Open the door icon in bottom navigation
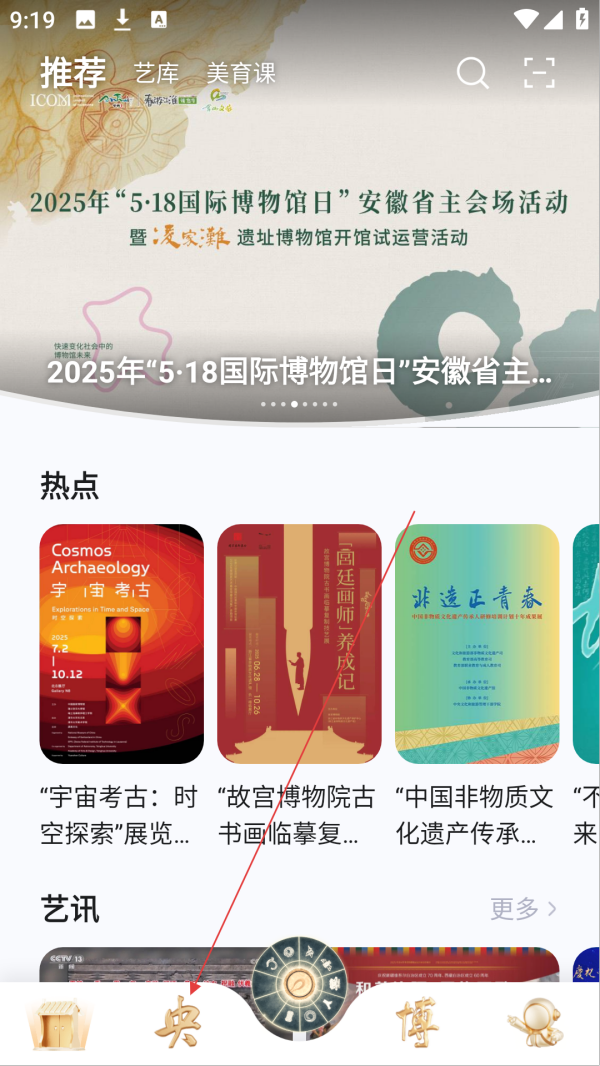 [58, 1024]
